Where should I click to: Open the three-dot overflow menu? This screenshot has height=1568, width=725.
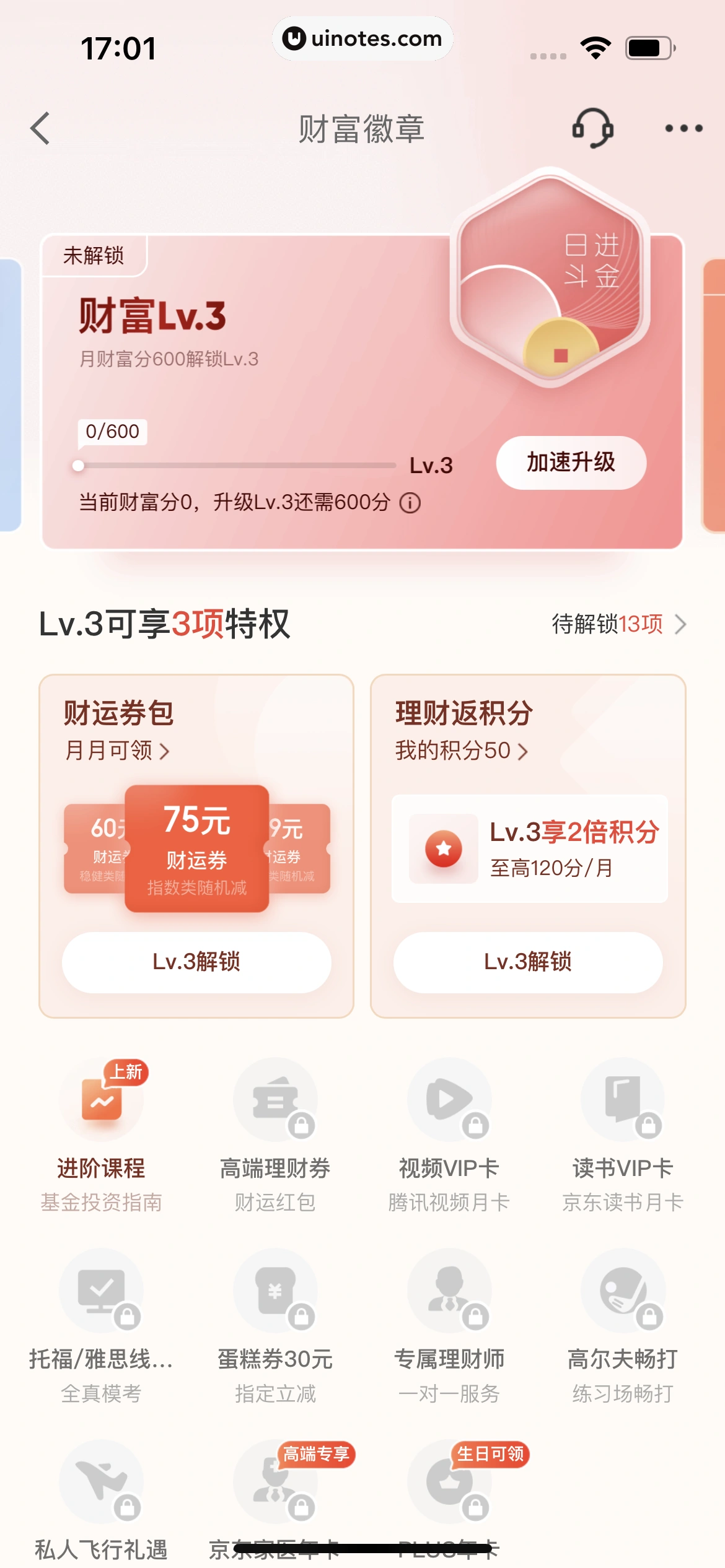[683, 129]
